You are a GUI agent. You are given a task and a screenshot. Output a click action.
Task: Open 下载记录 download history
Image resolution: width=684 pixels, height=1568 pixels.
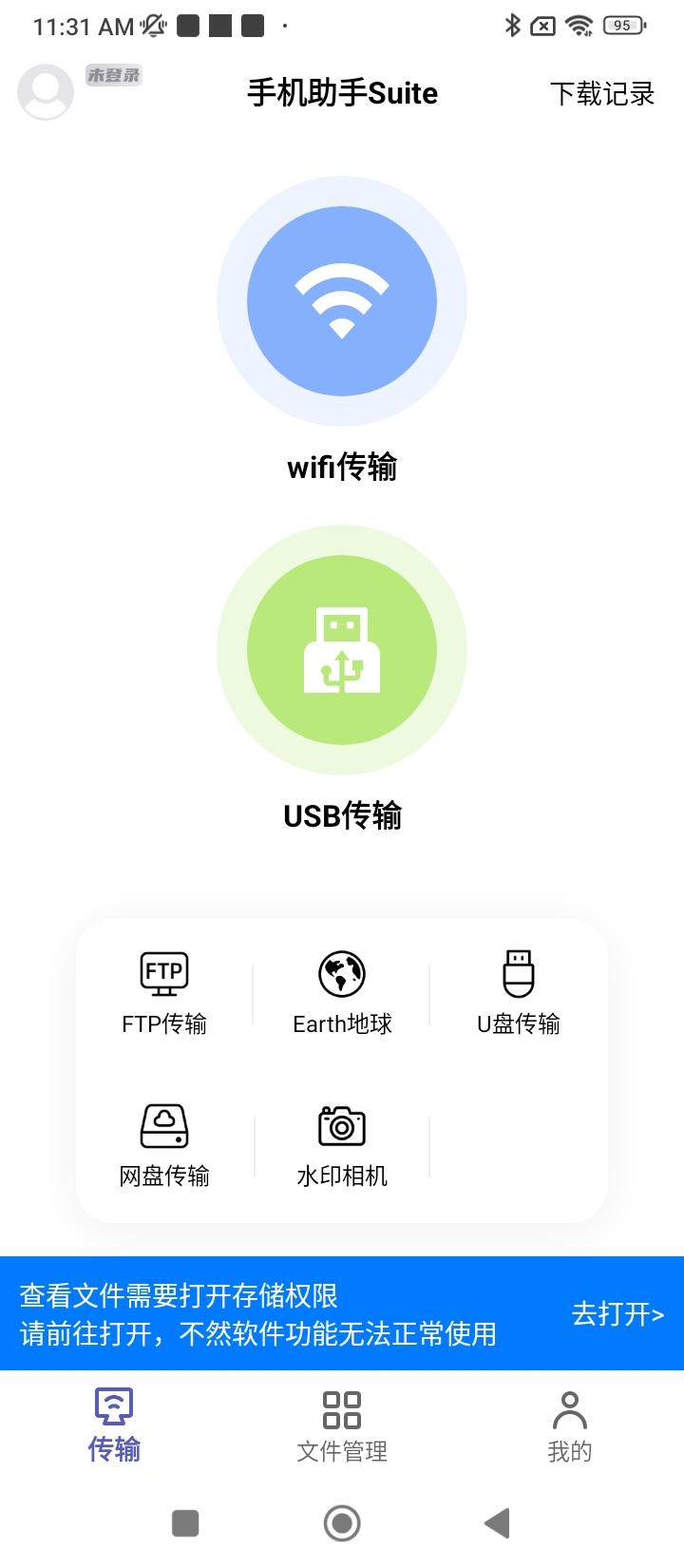click(603, 95)
